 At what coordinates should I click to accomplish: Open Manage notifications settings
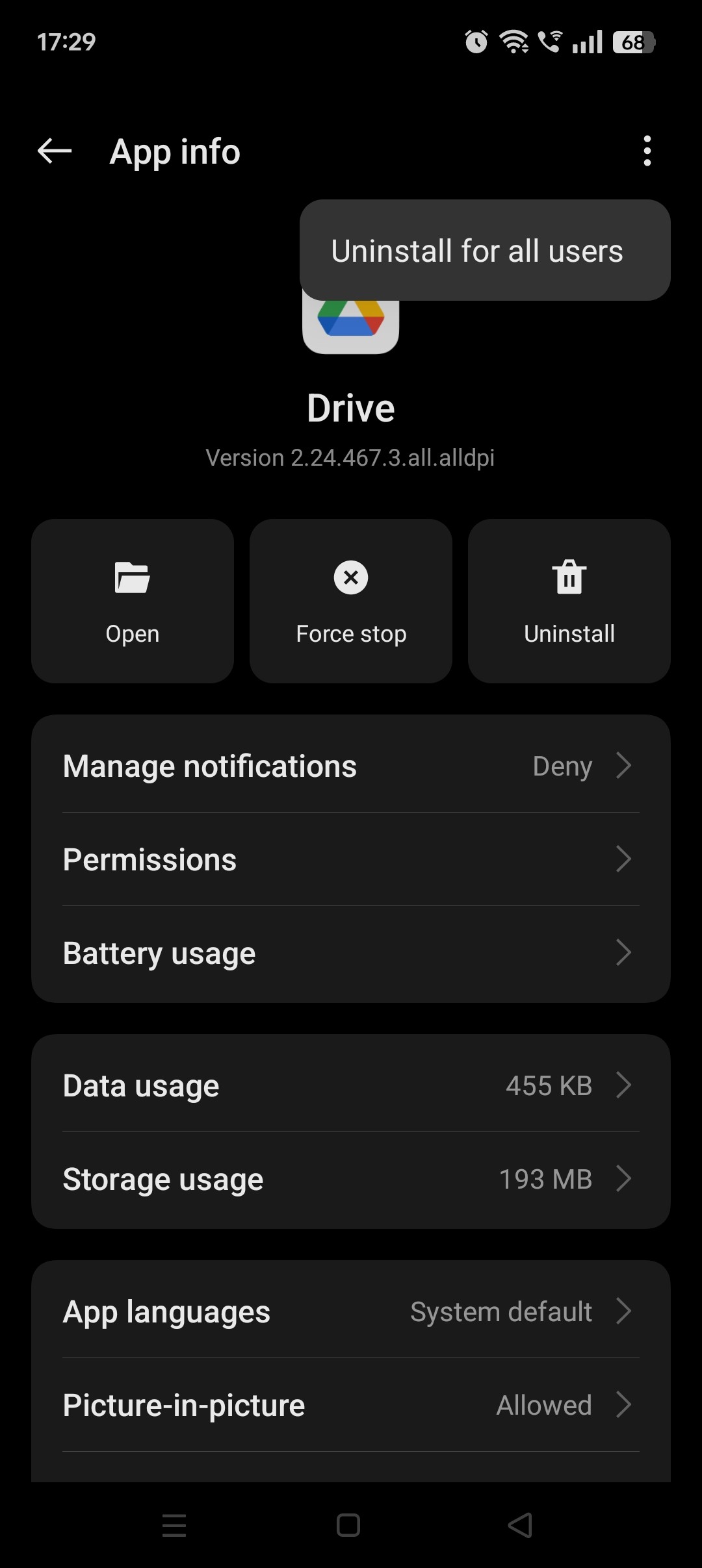[x=351, y=766]
